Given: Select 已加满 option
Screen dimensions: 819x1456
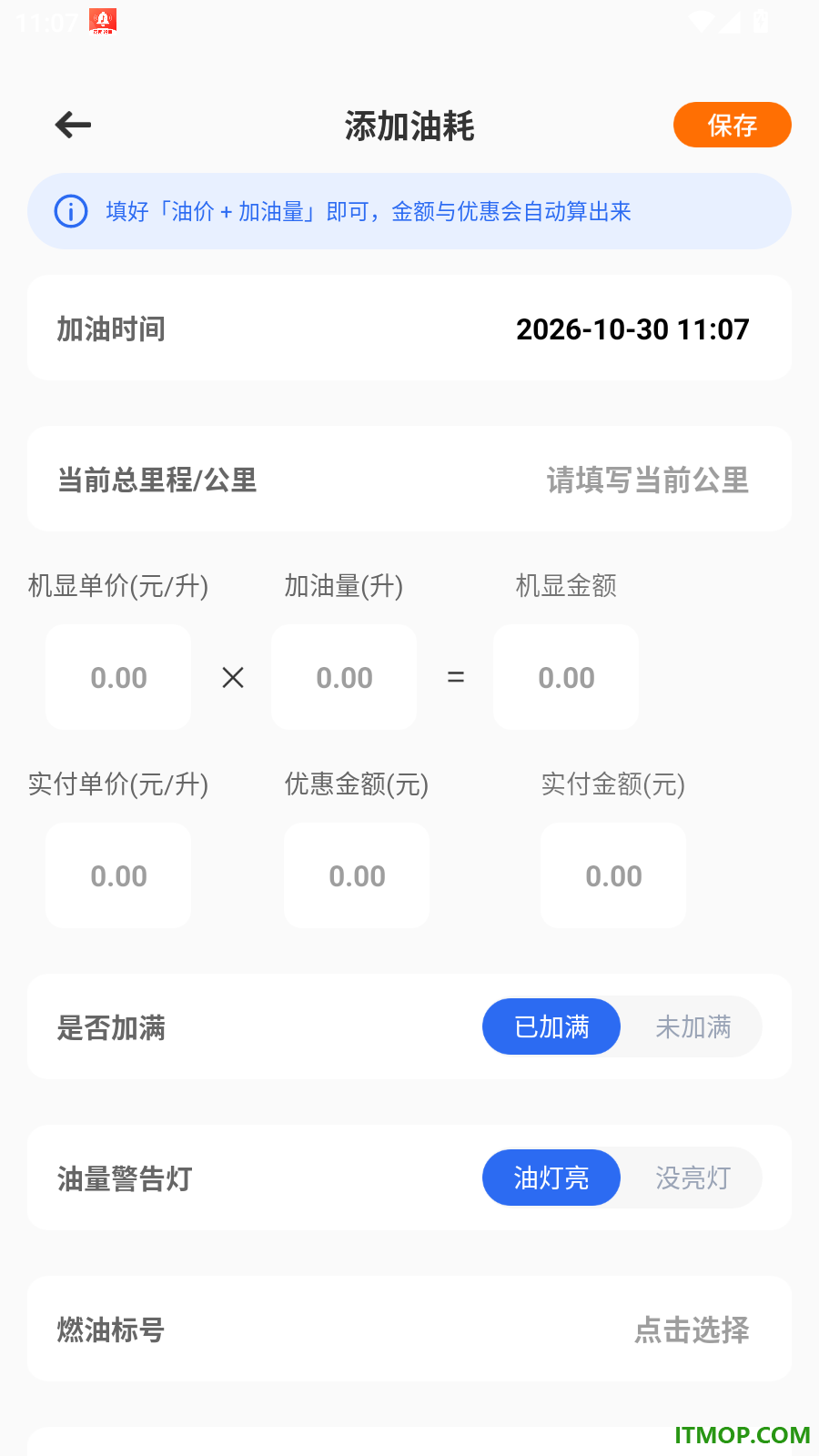Looking at the screenshot, I should click(551, 1026).
